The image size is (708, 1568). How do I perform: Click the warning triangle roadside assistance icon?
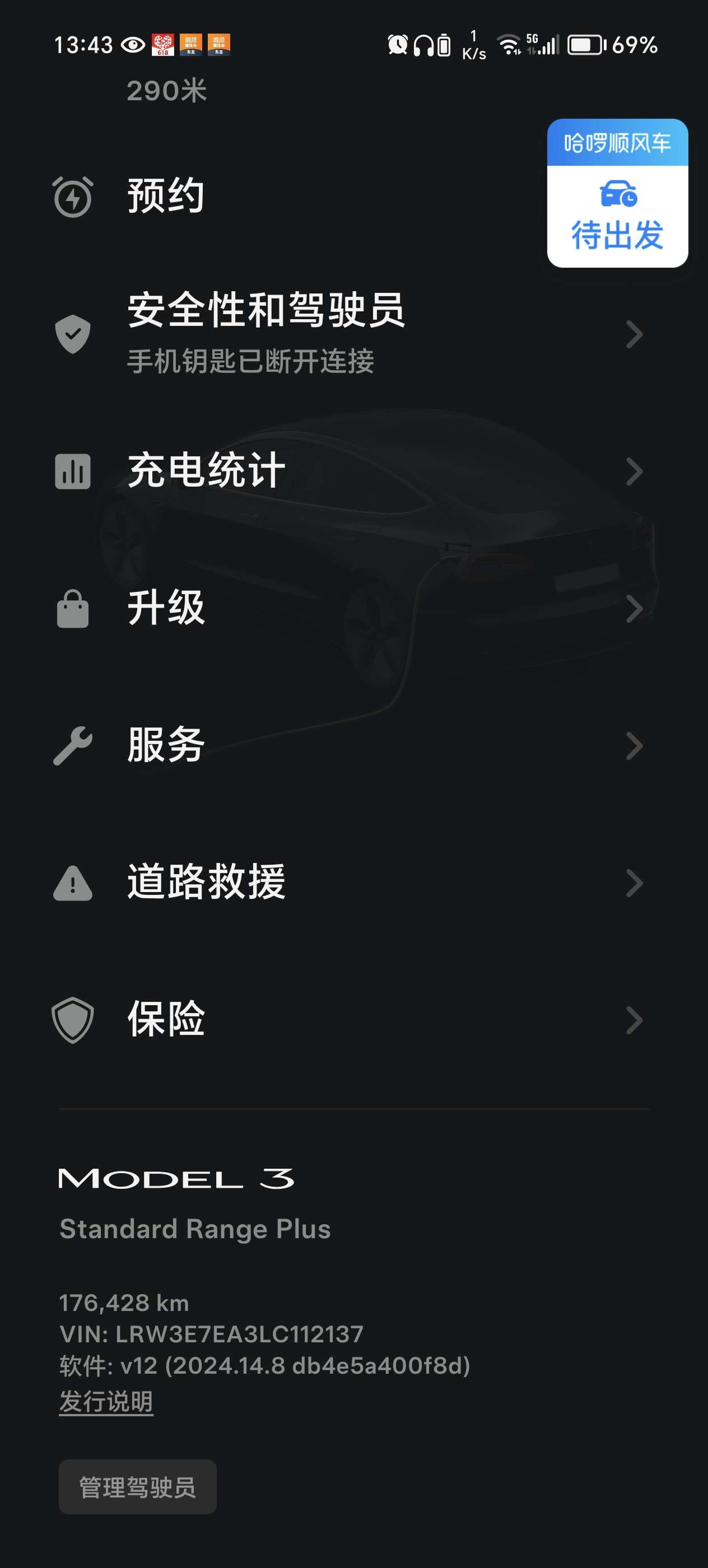pos(72,883)
